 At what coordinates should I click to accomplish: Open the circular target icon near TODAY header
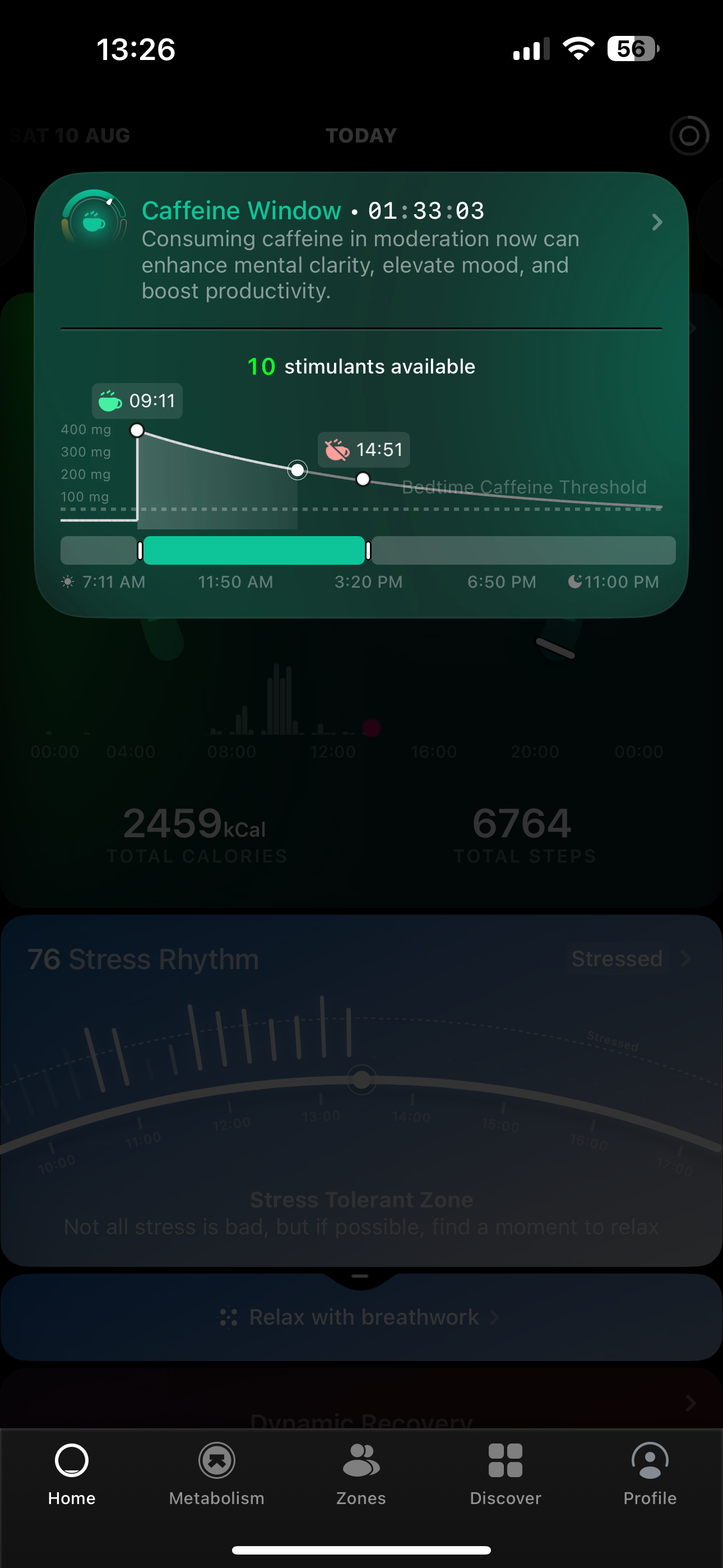689,135
